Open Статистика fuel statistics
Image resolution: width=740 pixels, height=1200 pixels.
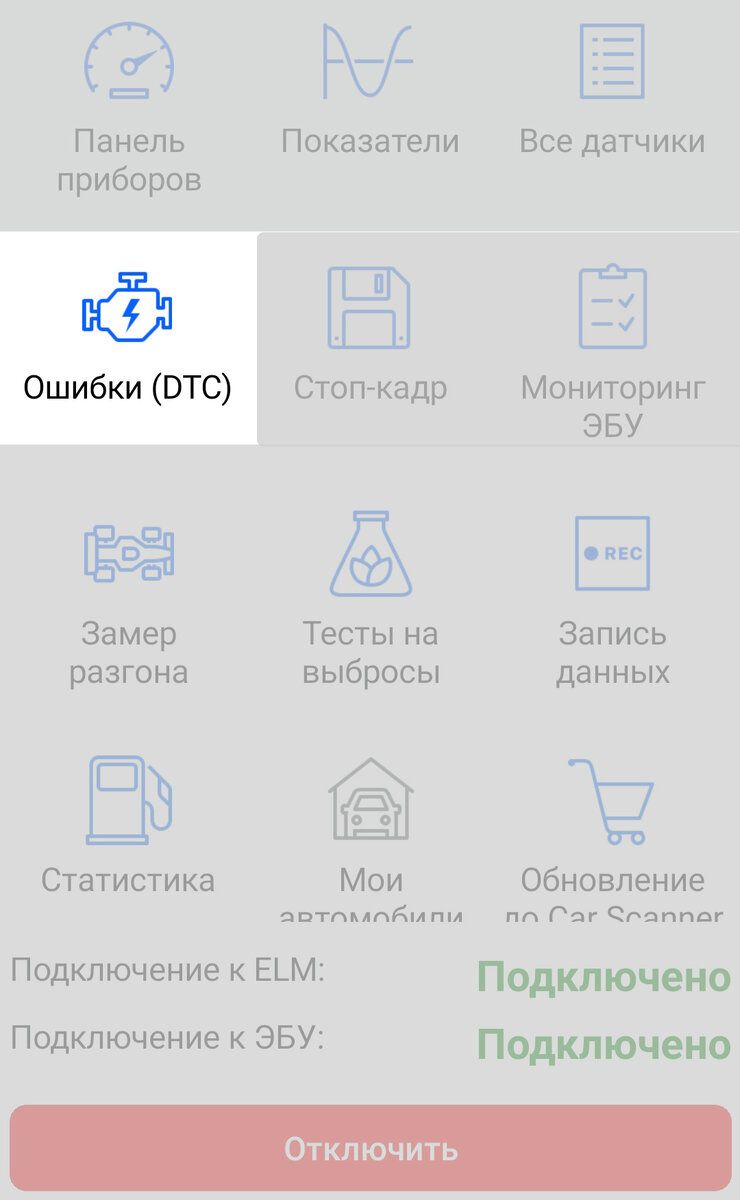(x=128, y=825)
